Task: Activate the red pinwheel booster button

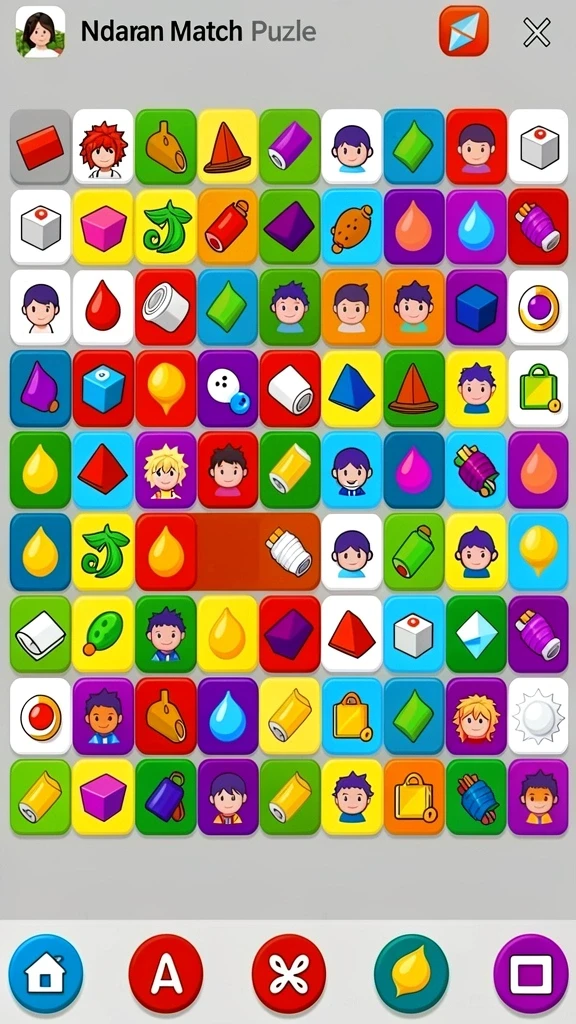Action: coord(289,974)
